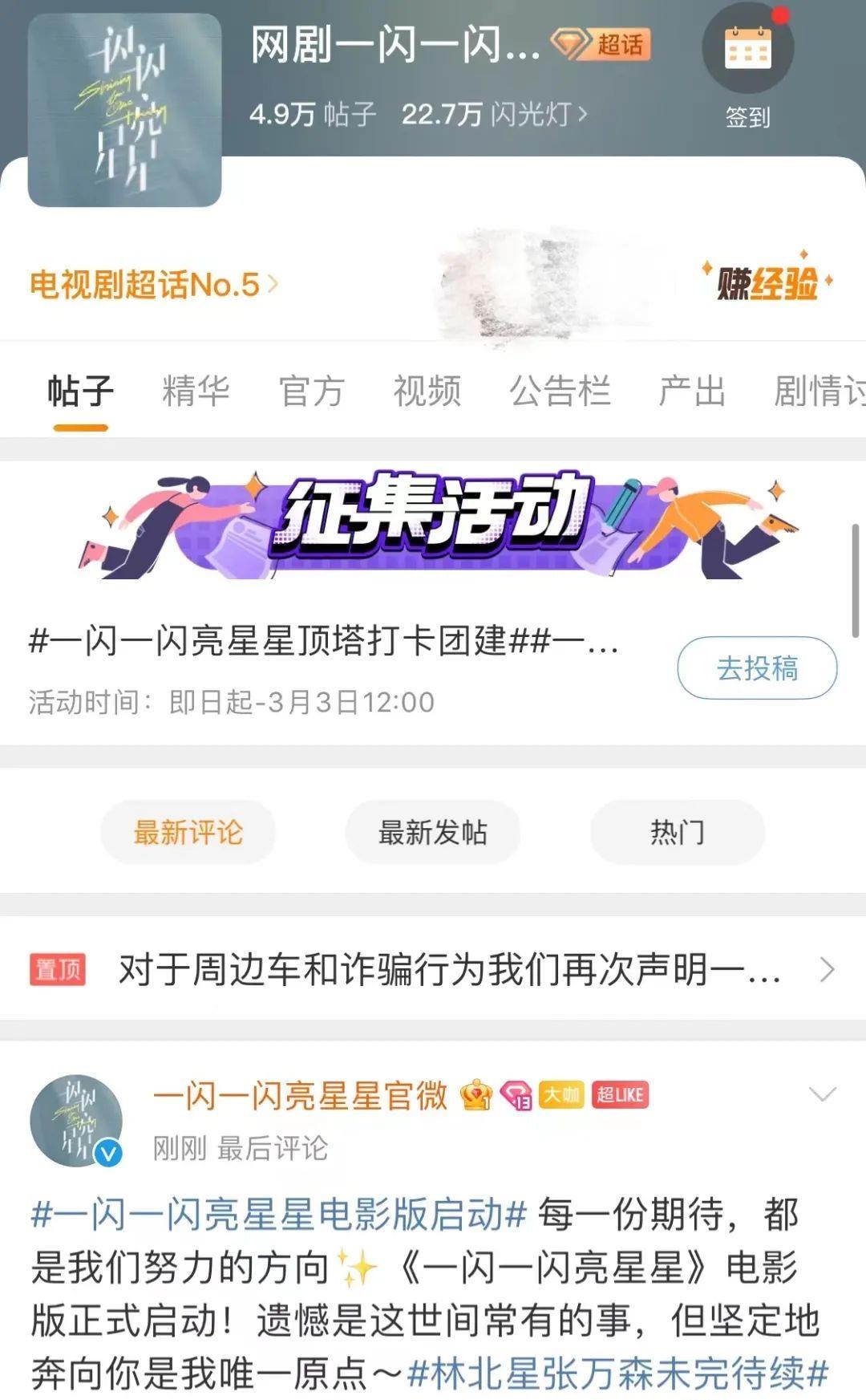Switch sorting to 热门
The height and width of the screenshot is (1400, 866).
point(674,834)
